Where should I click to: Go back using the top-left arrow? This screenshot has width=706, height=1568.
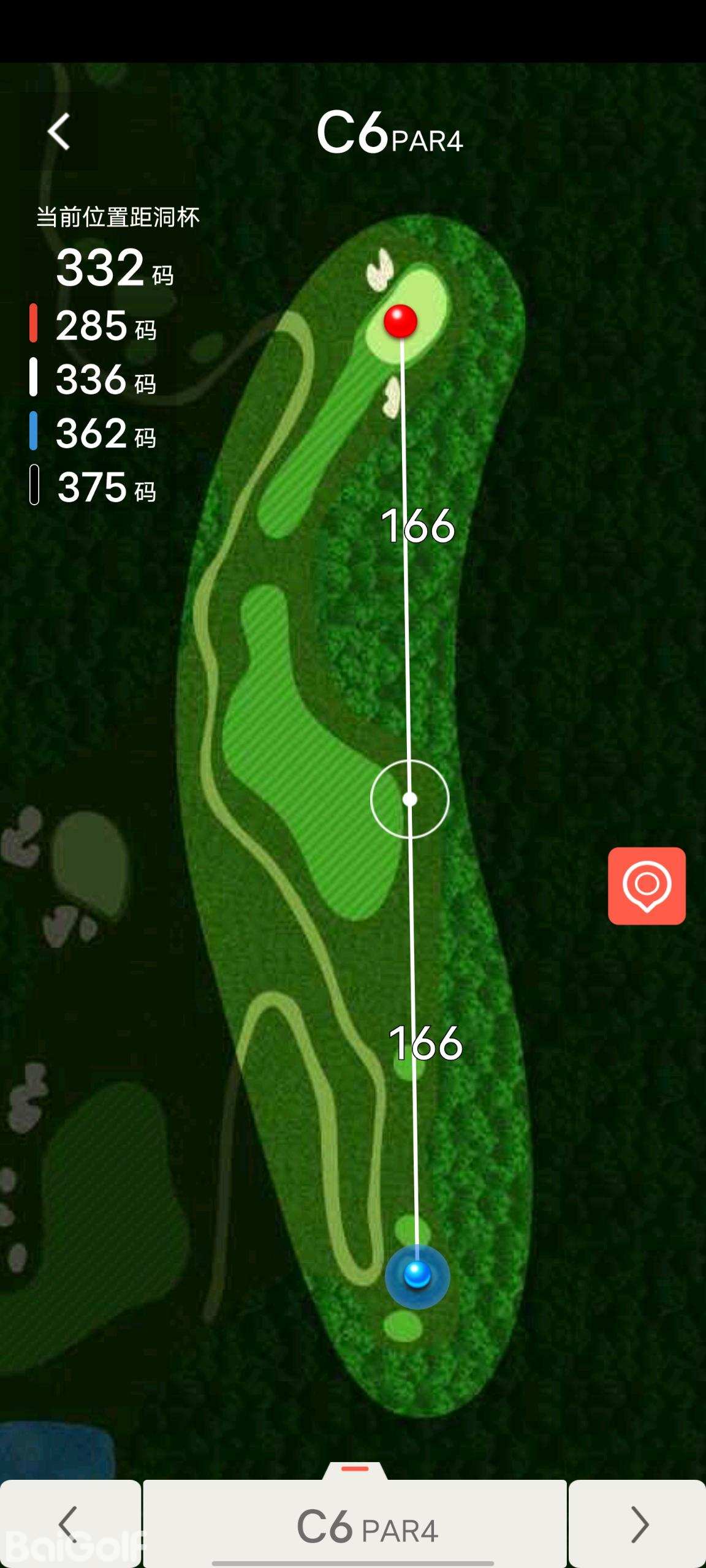(x=59, y=132)
